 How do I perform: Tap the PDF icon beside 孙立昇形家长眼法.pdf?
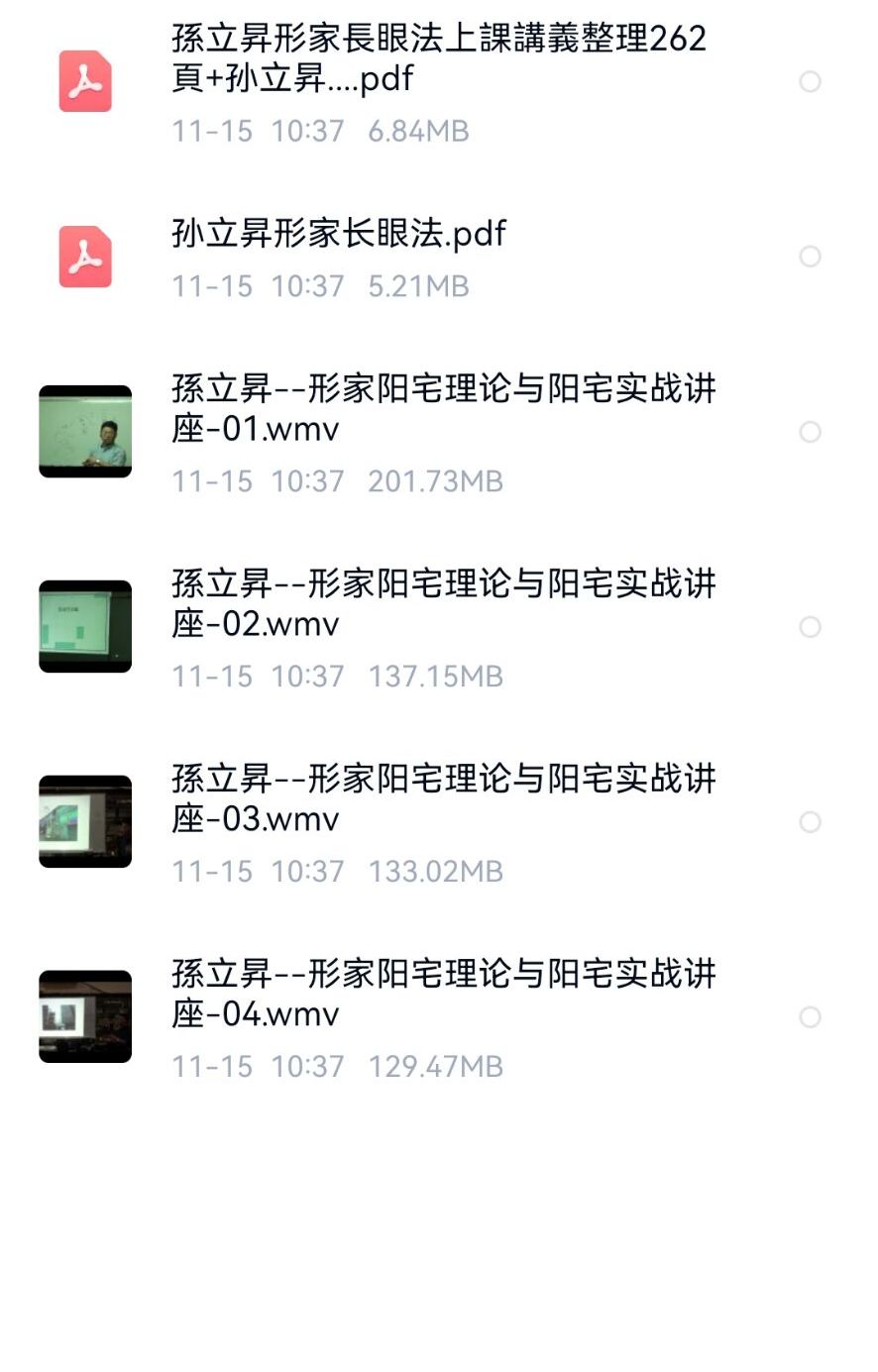(x=85, y=258)
